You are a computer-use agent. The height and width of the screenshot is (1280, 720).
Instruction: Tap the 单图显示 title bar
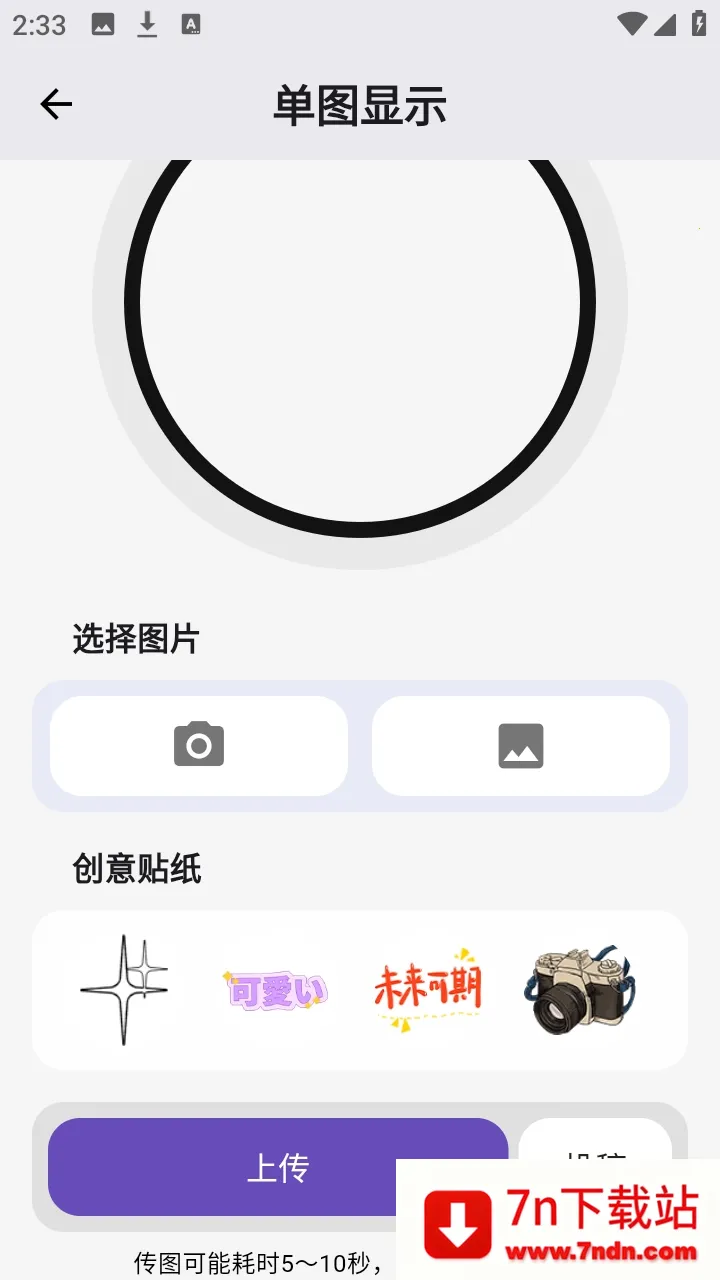coord(360,104)
